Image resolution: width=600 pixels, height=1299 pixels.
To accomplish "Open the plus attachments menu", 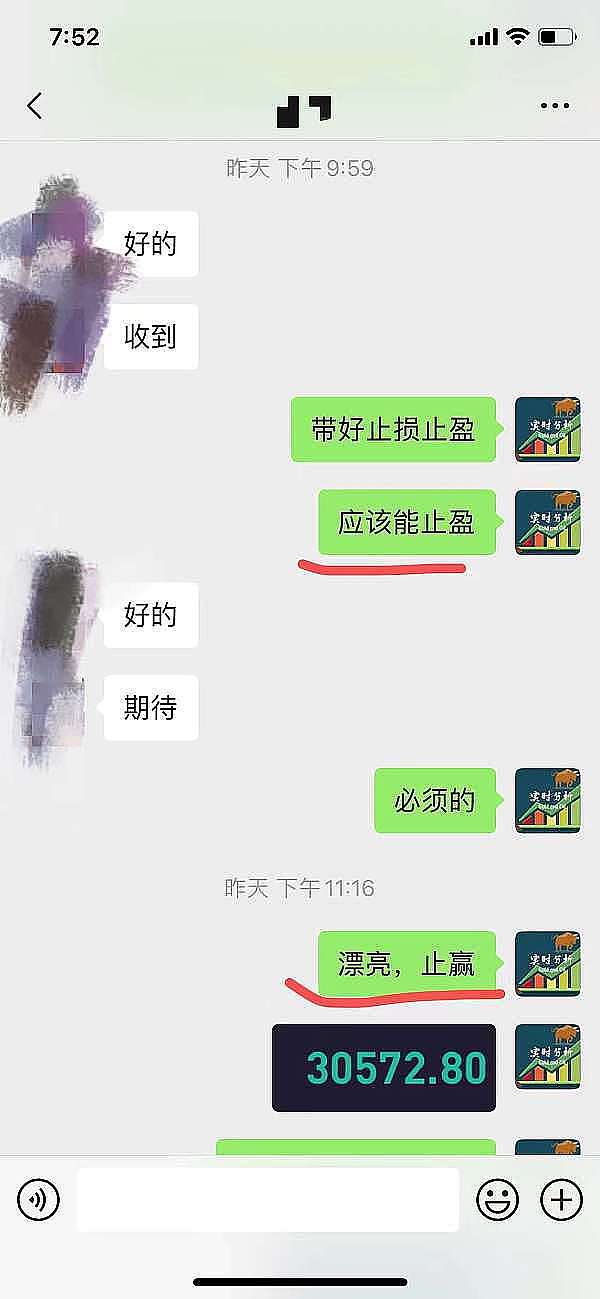I will click(561, 1199).
